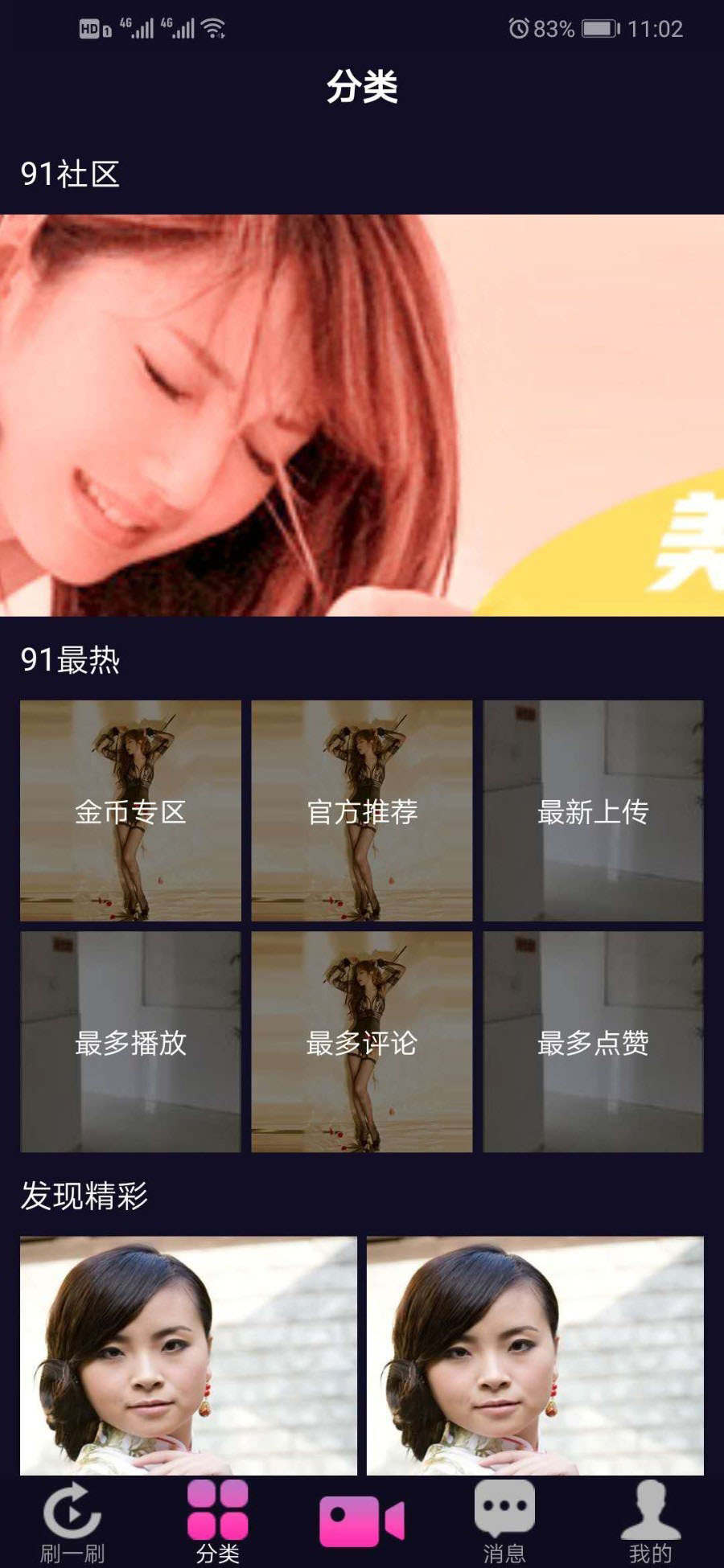
Task: Open the first 发现精彩 card
Action: [188, 1355]
